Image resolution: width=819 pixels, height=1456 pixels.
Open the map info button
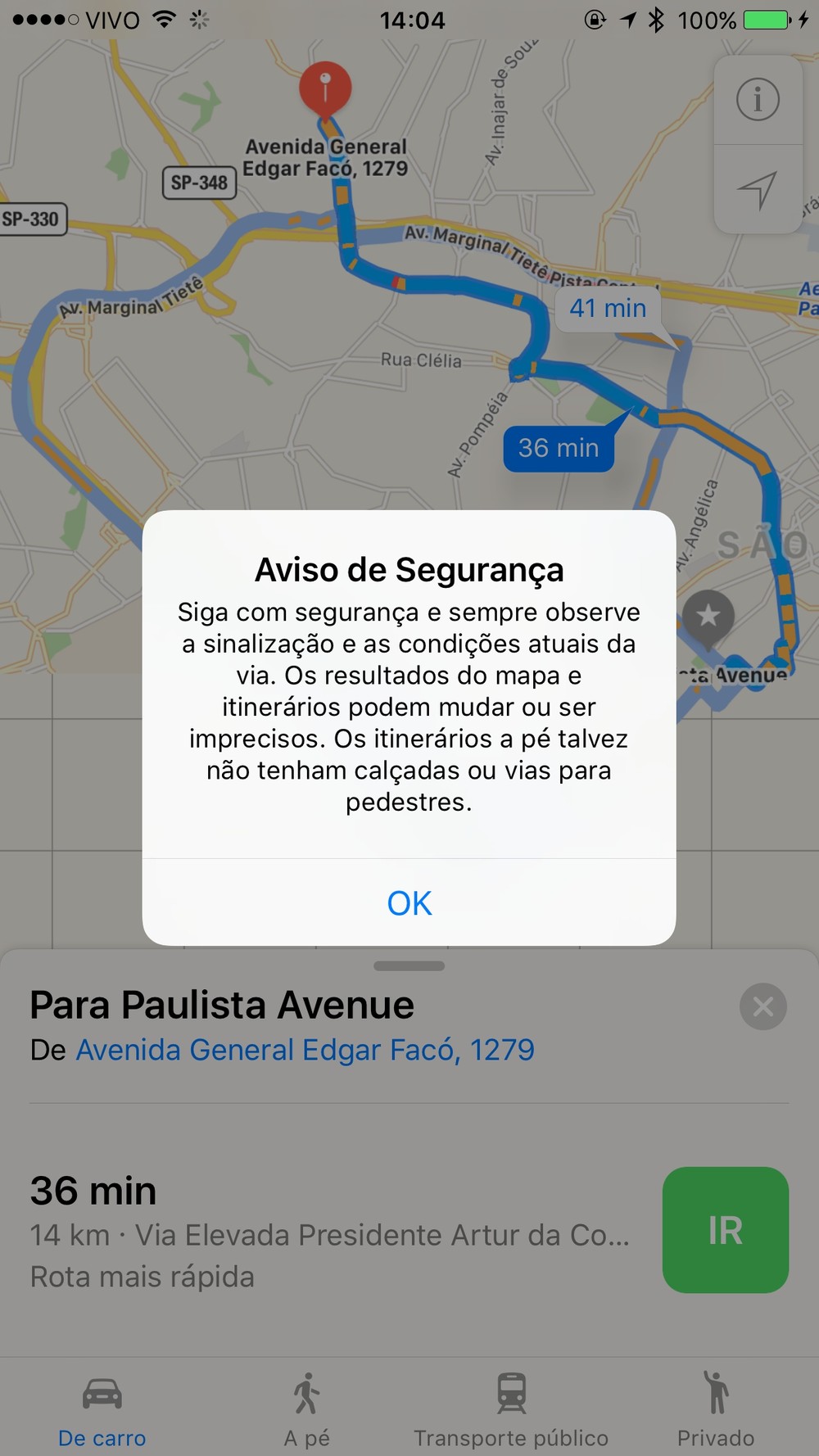[x=758, y=100]
